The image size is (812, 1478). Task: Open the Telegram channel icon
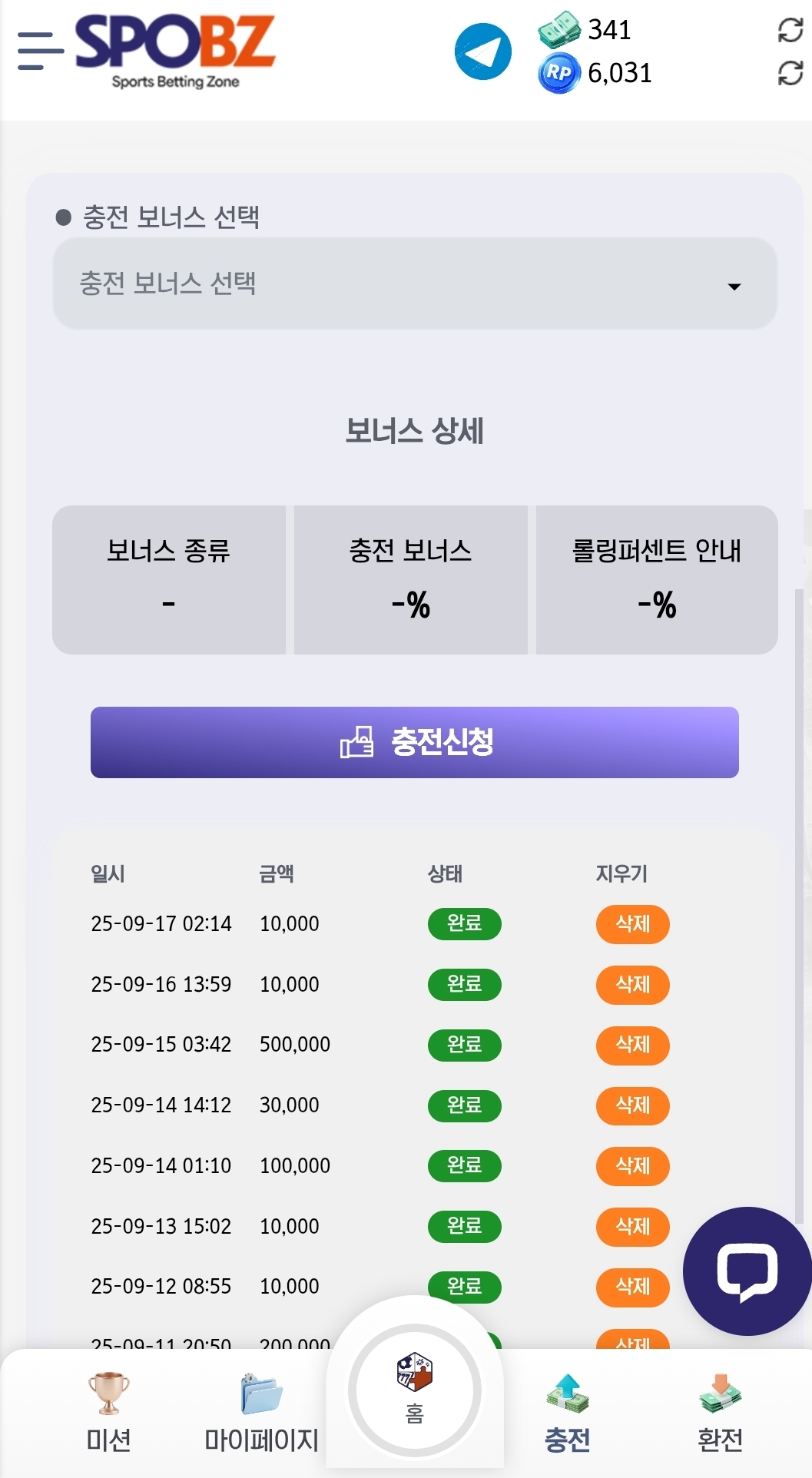click(483, 51)
